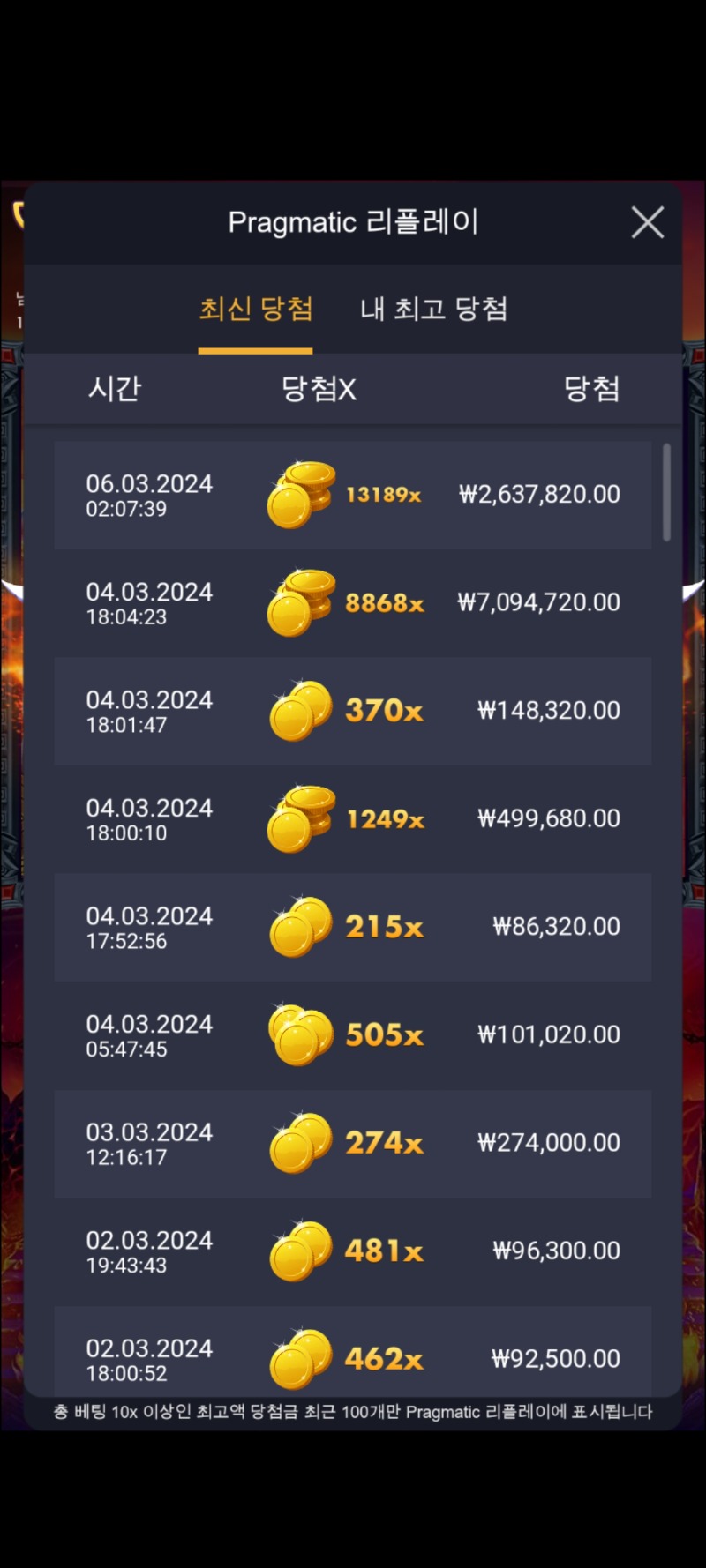View the 215x win replay
This screenshot has width=706, height=1568.
[x=353, y=927]
